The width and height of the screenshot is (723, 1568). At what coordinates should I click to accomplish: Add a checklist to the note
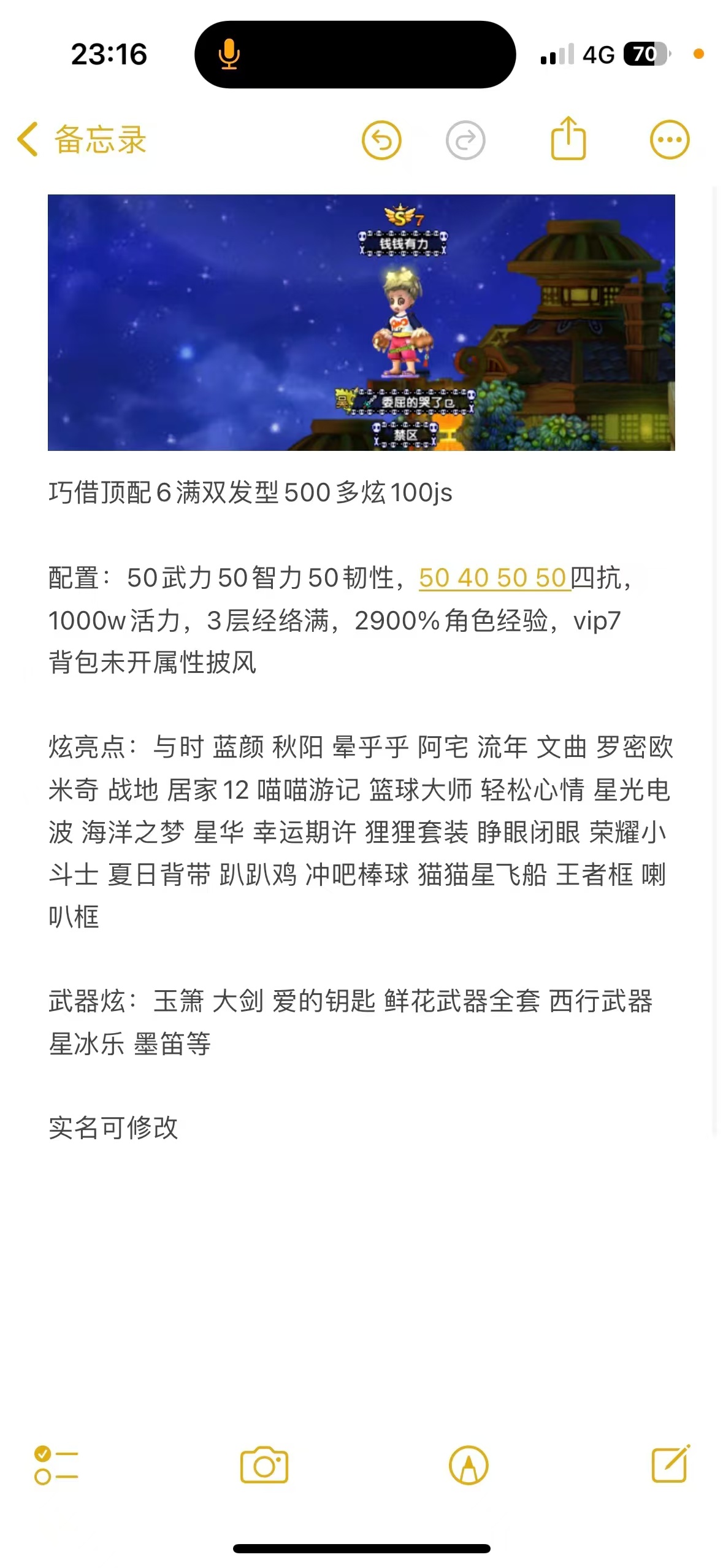[56, 1466]
